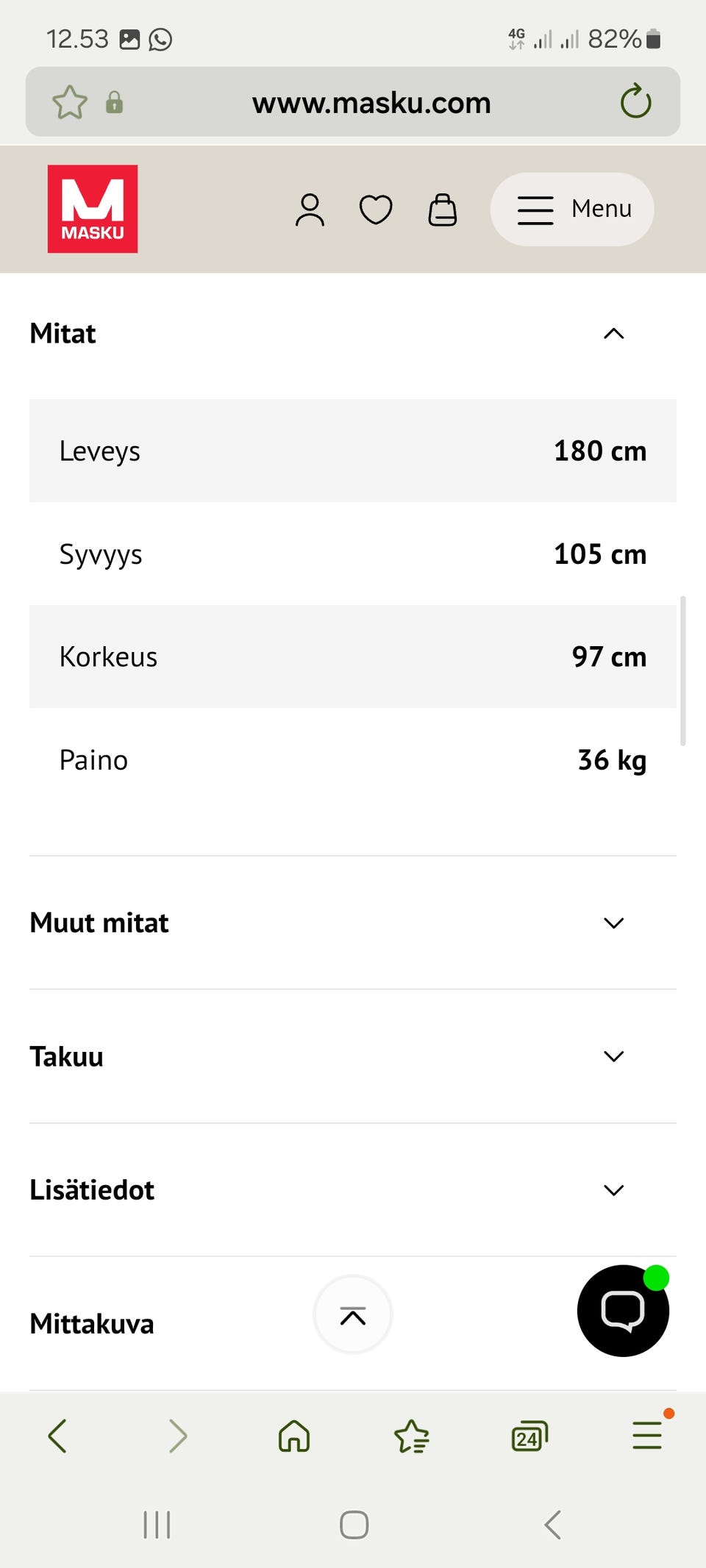The image size is (706, 1568).
Task: Open the shopping bag icon
Action: [x=443, y=210]
